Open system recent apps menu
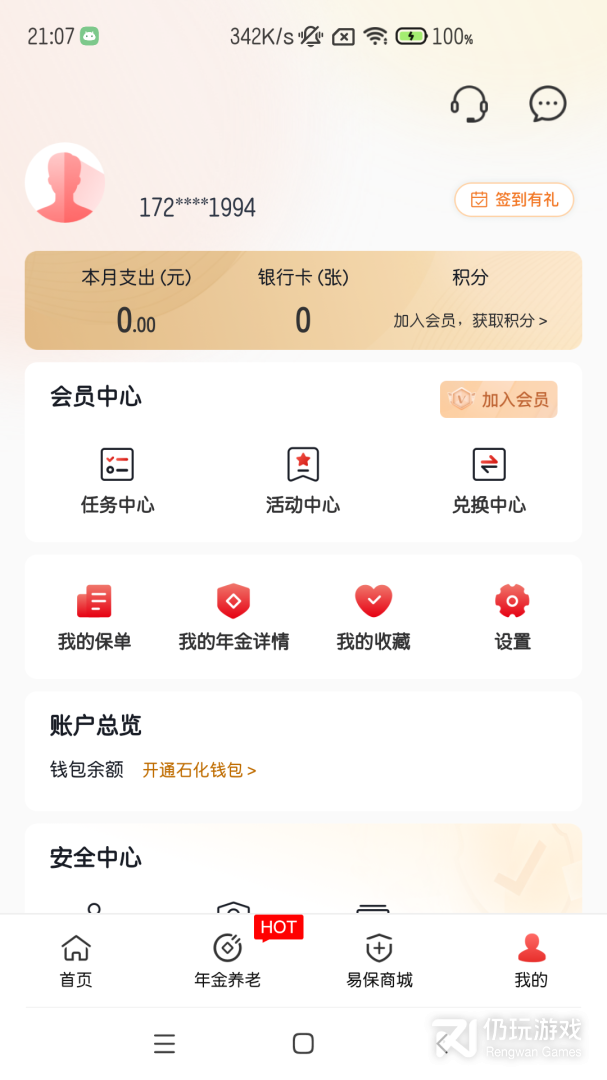The image size is (607, 1080). (164, 1043)
